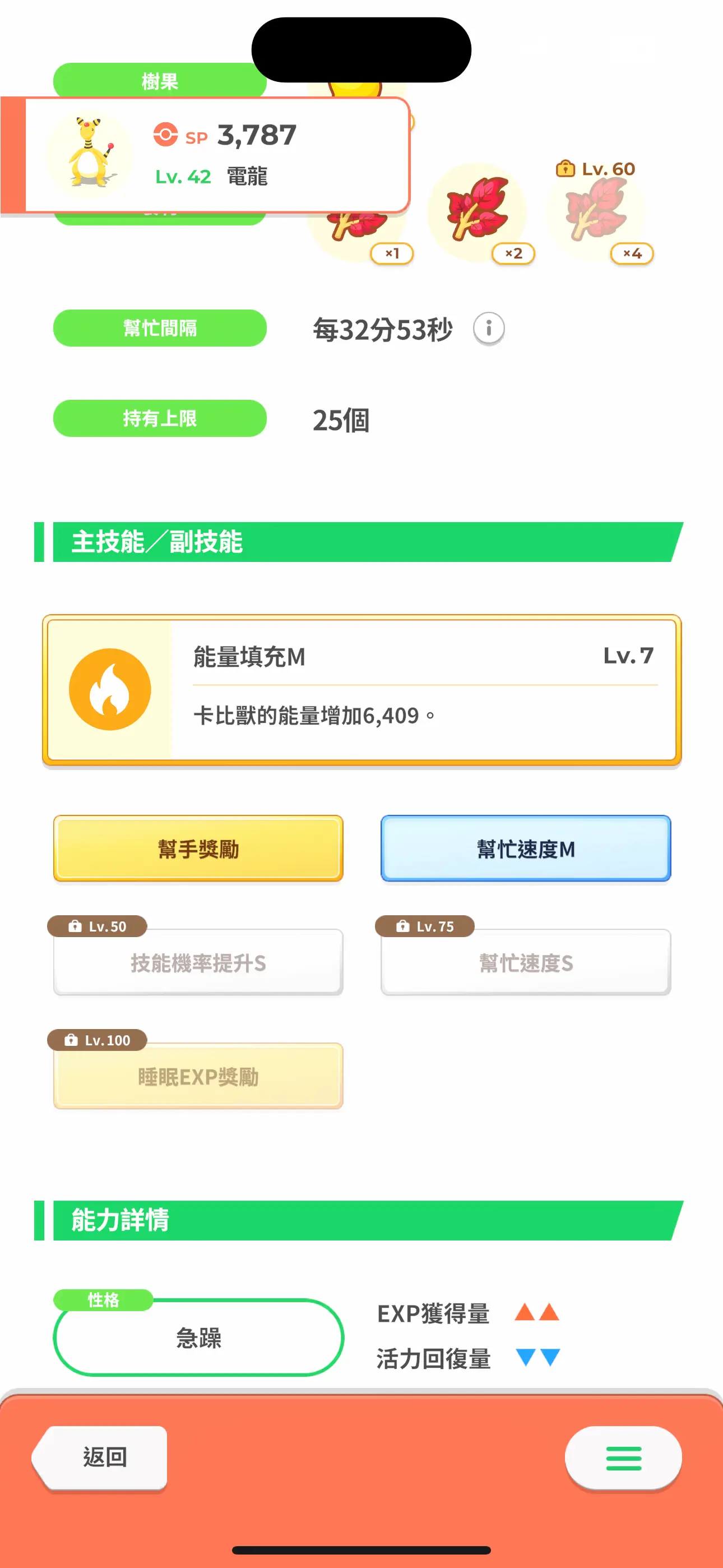Tap the 幫忙速度M sub skill

(526, 848)
